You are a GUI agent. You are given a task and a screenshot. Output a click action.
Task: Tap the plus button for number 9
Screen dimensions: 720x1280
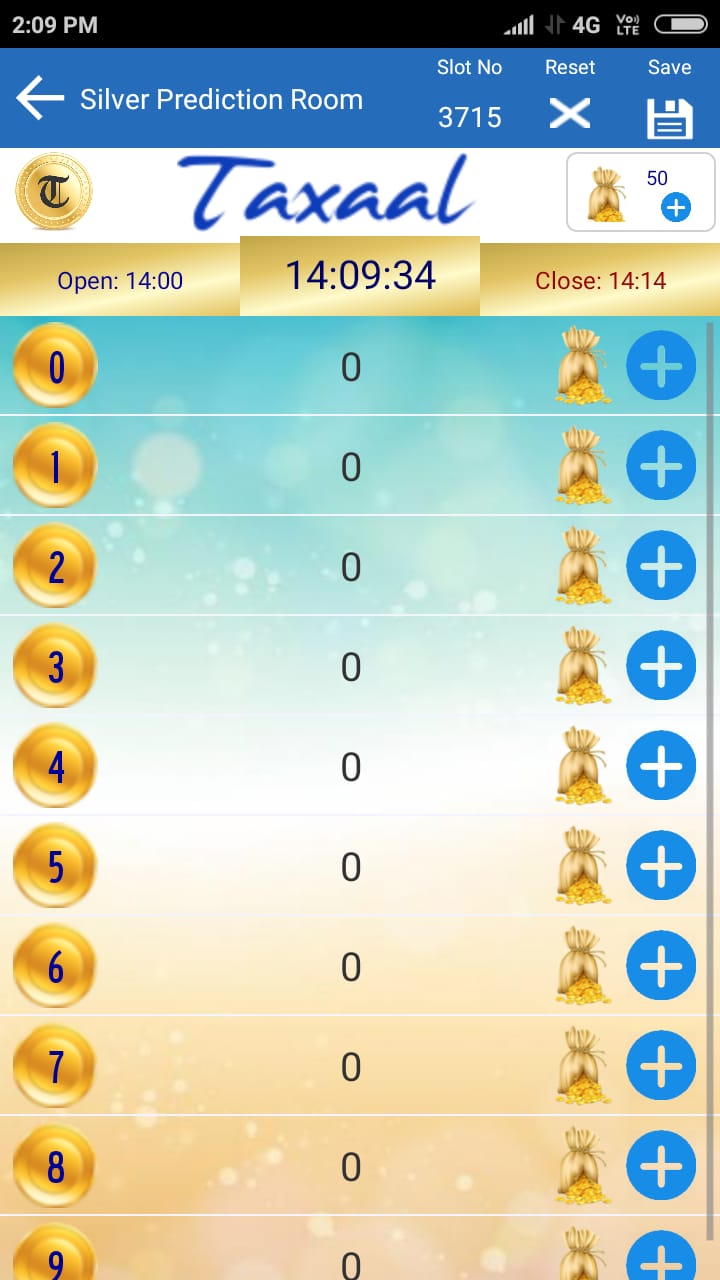coord(661,1258)
